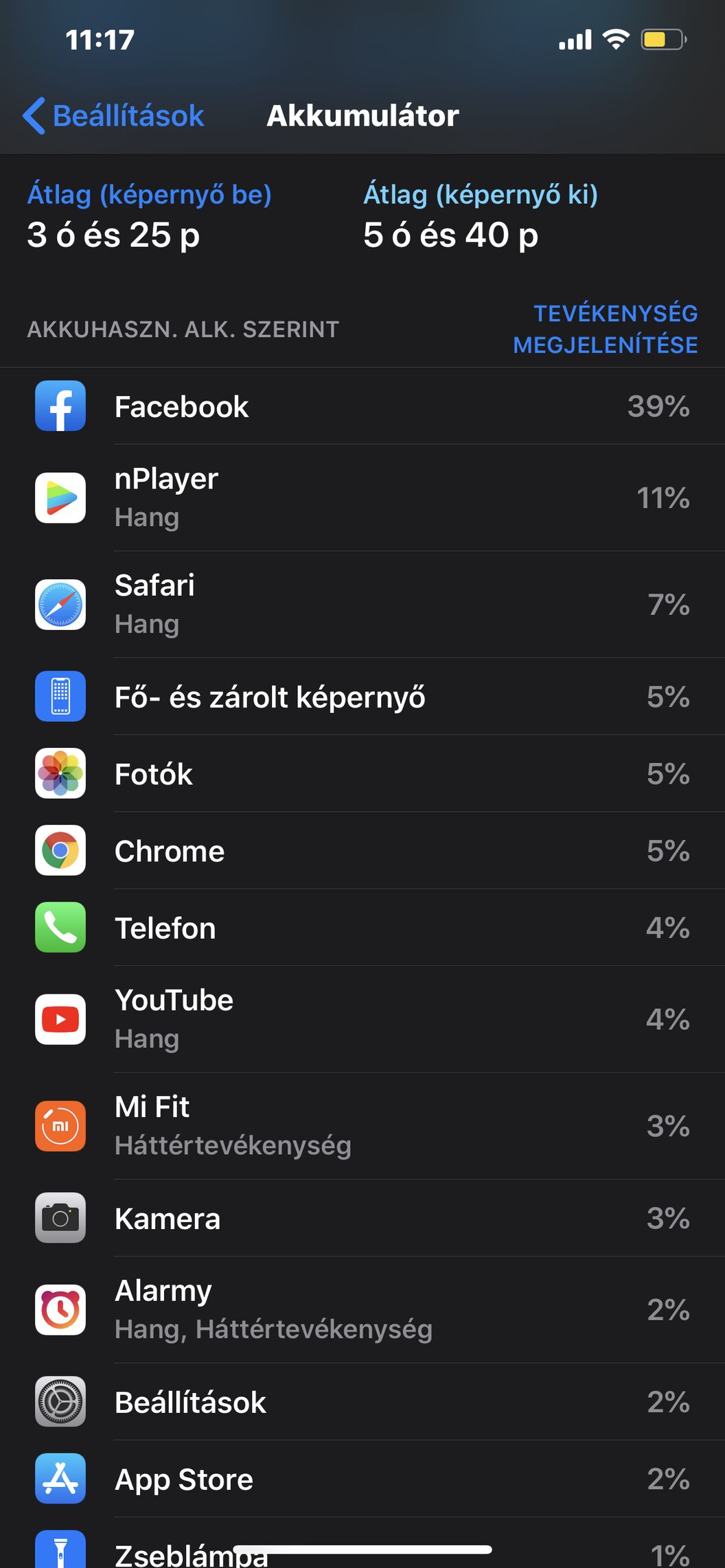Select the Alarmy row
Screen dimensions: 725x1568
[x=362, y=1310]
